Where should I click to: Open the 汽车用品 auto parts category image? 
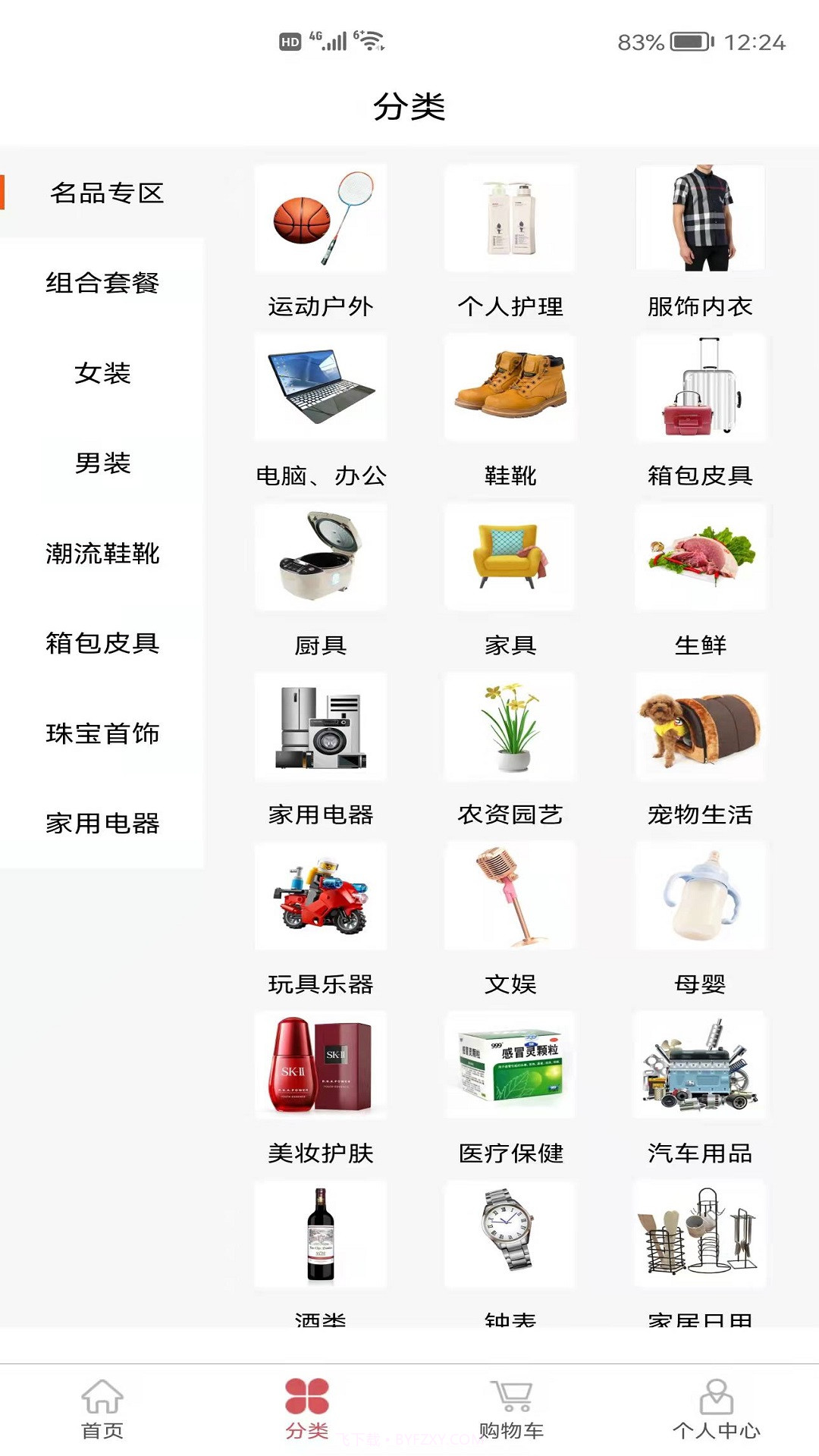click(699, 1065)
